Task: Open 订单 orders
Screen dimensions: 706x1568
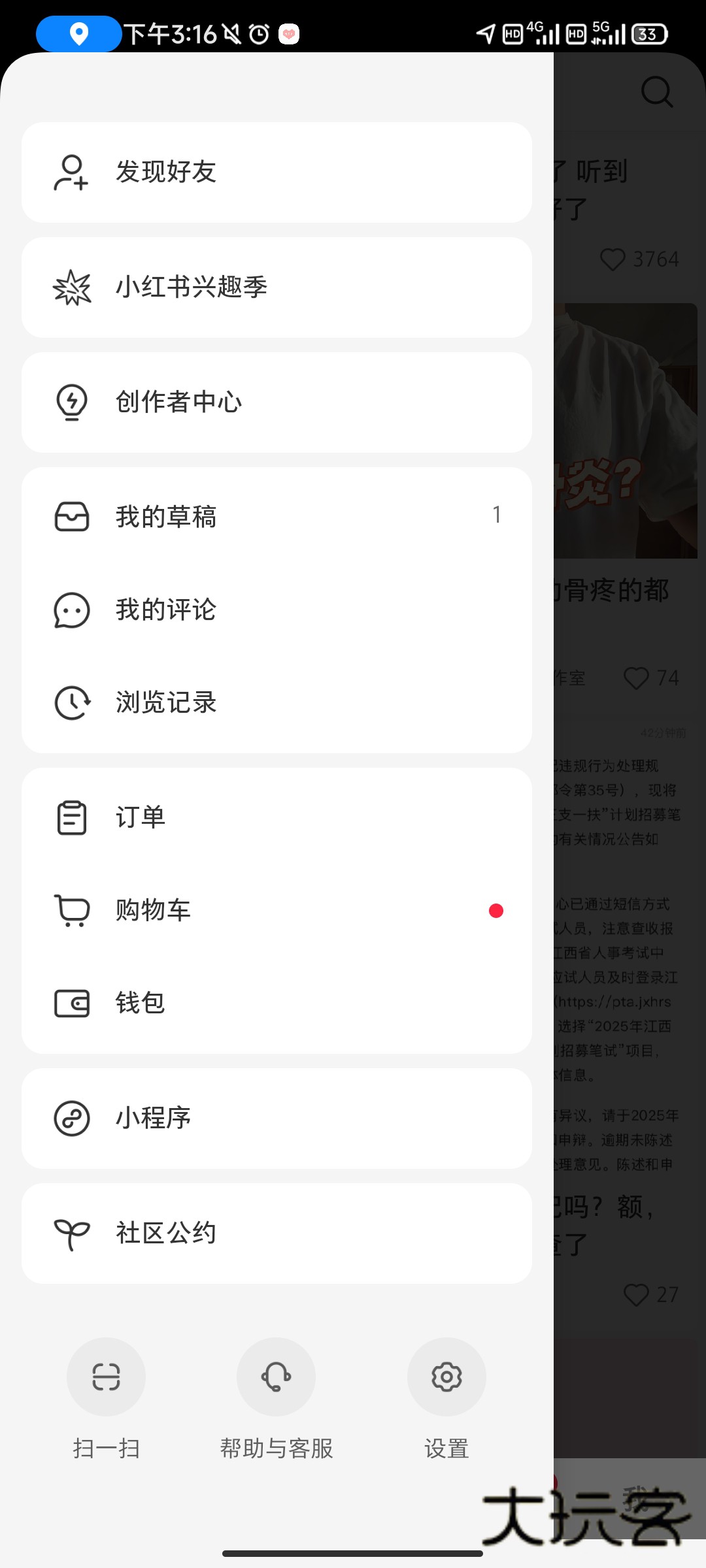Action: pyautogui.click(x=276, y=818)
